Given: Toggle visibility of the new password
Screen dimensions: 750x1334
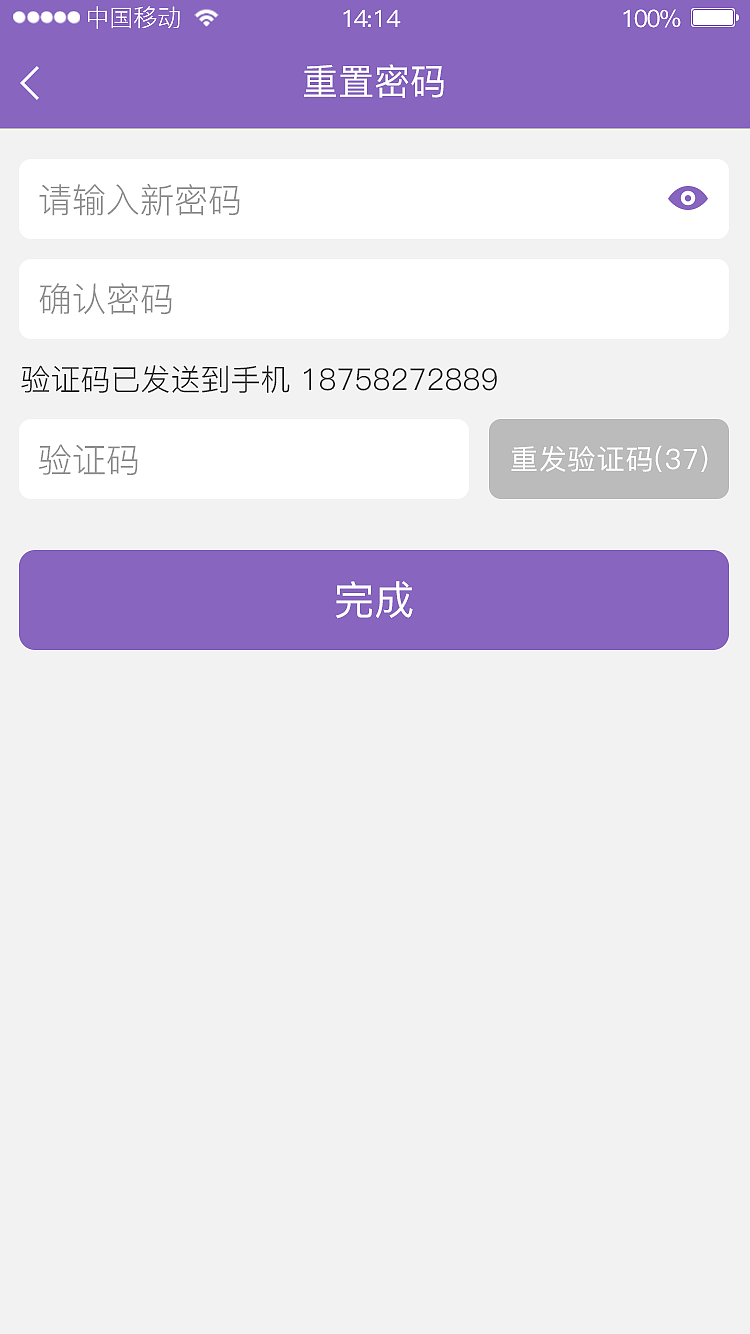Looking at the screenshot, I should click(x=688, y=198).
